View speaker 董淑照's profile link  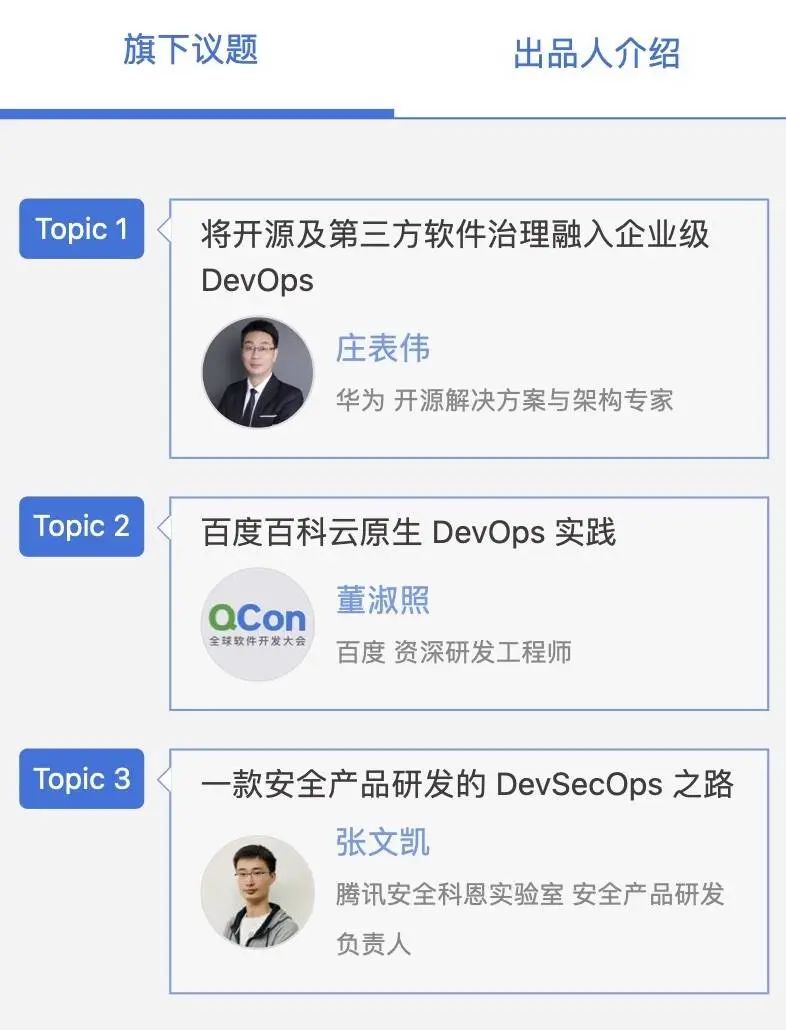pos(383,601)
